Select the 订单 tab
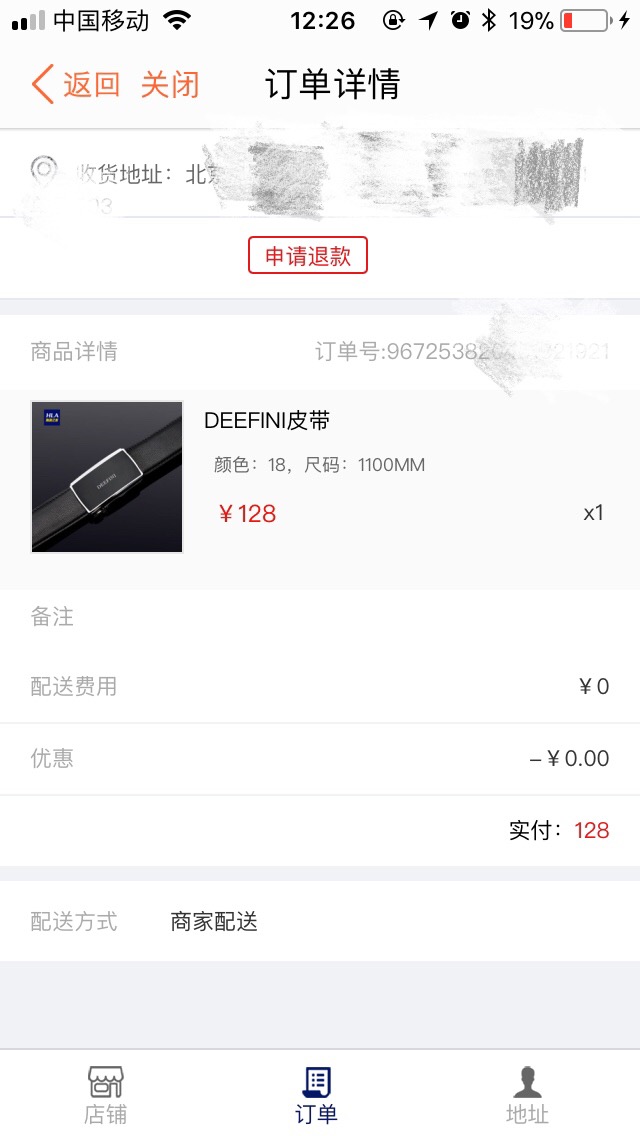The image size is (640, 1136). click(316, 1093)
